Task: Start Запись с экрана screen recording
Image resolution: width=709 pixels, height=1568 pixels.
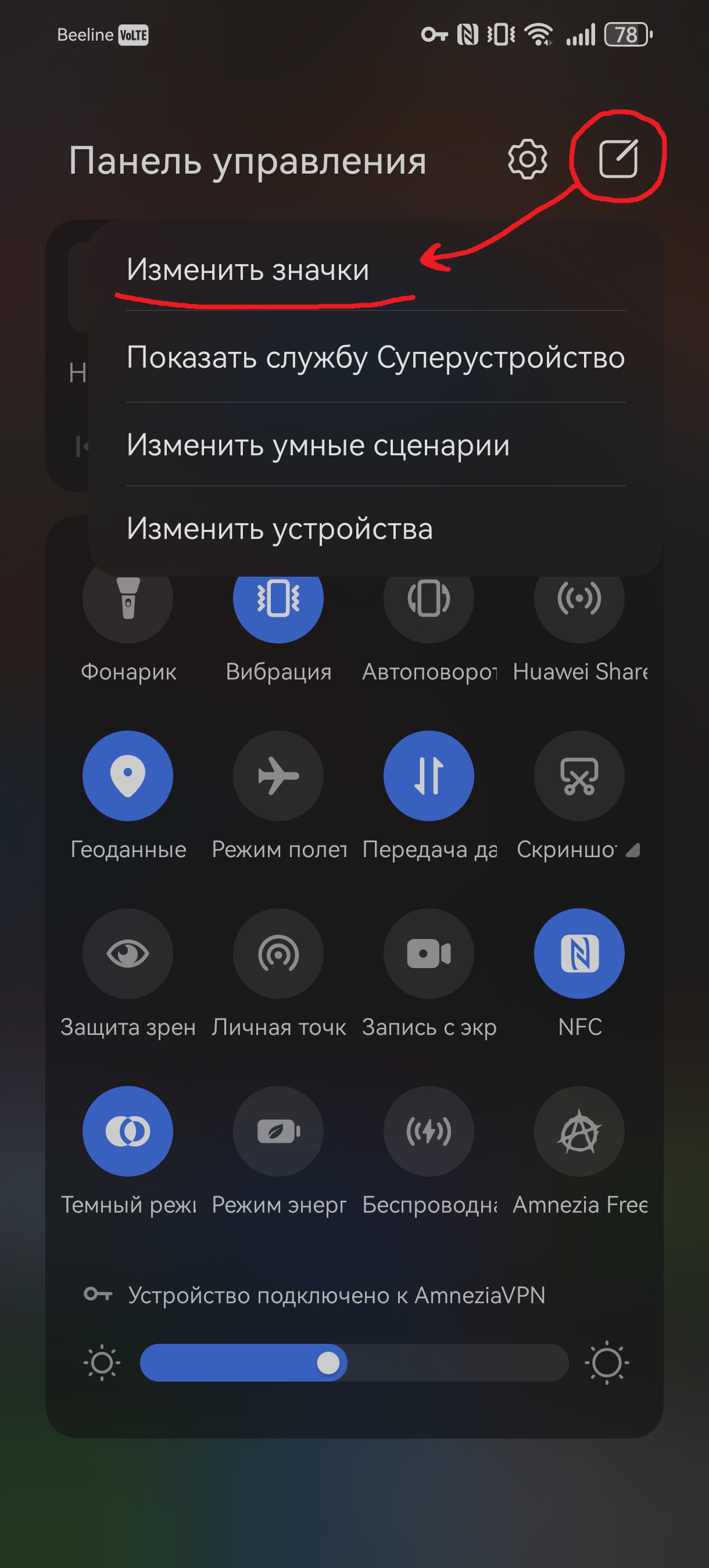Action: point(429,953)
